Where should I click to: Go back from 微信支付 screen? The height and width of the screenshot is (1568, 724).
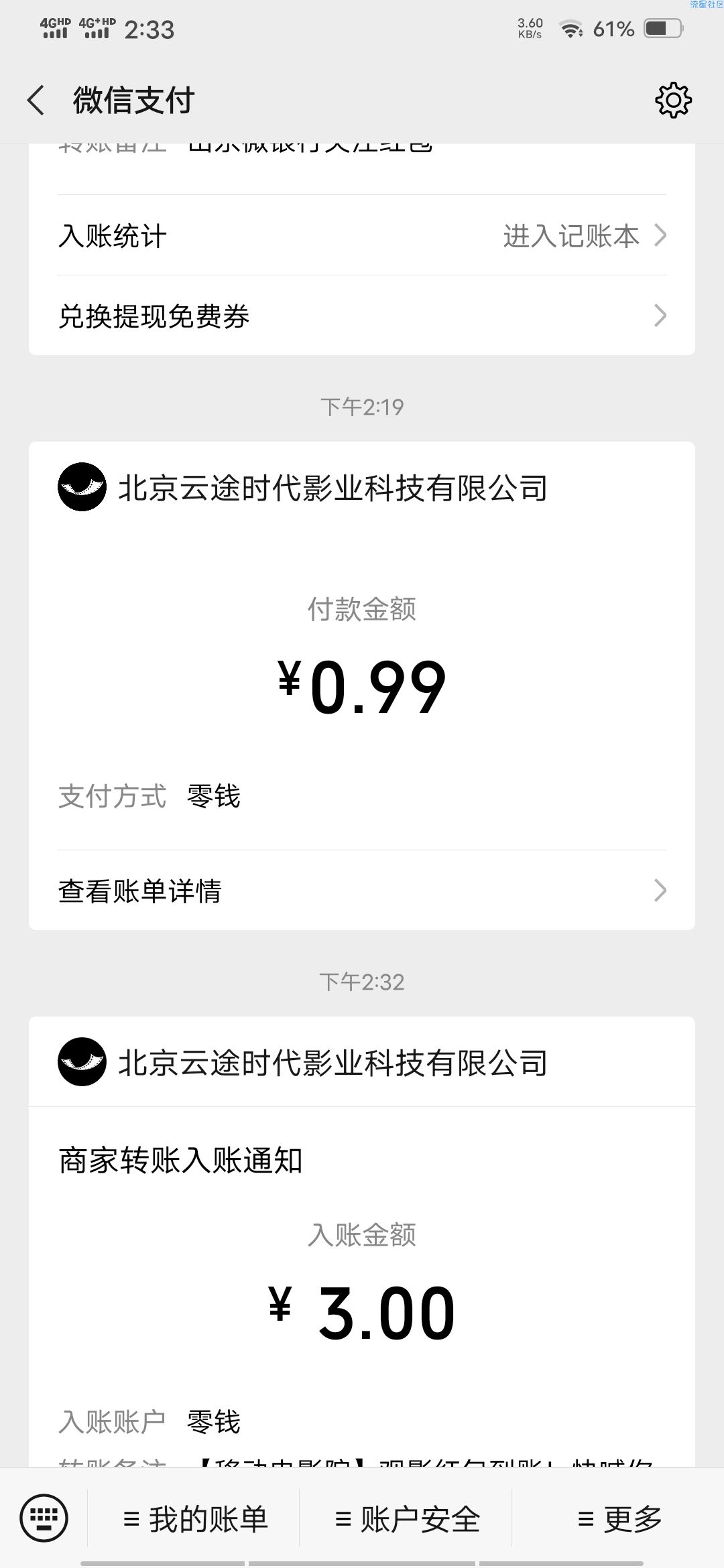point(36,101)
